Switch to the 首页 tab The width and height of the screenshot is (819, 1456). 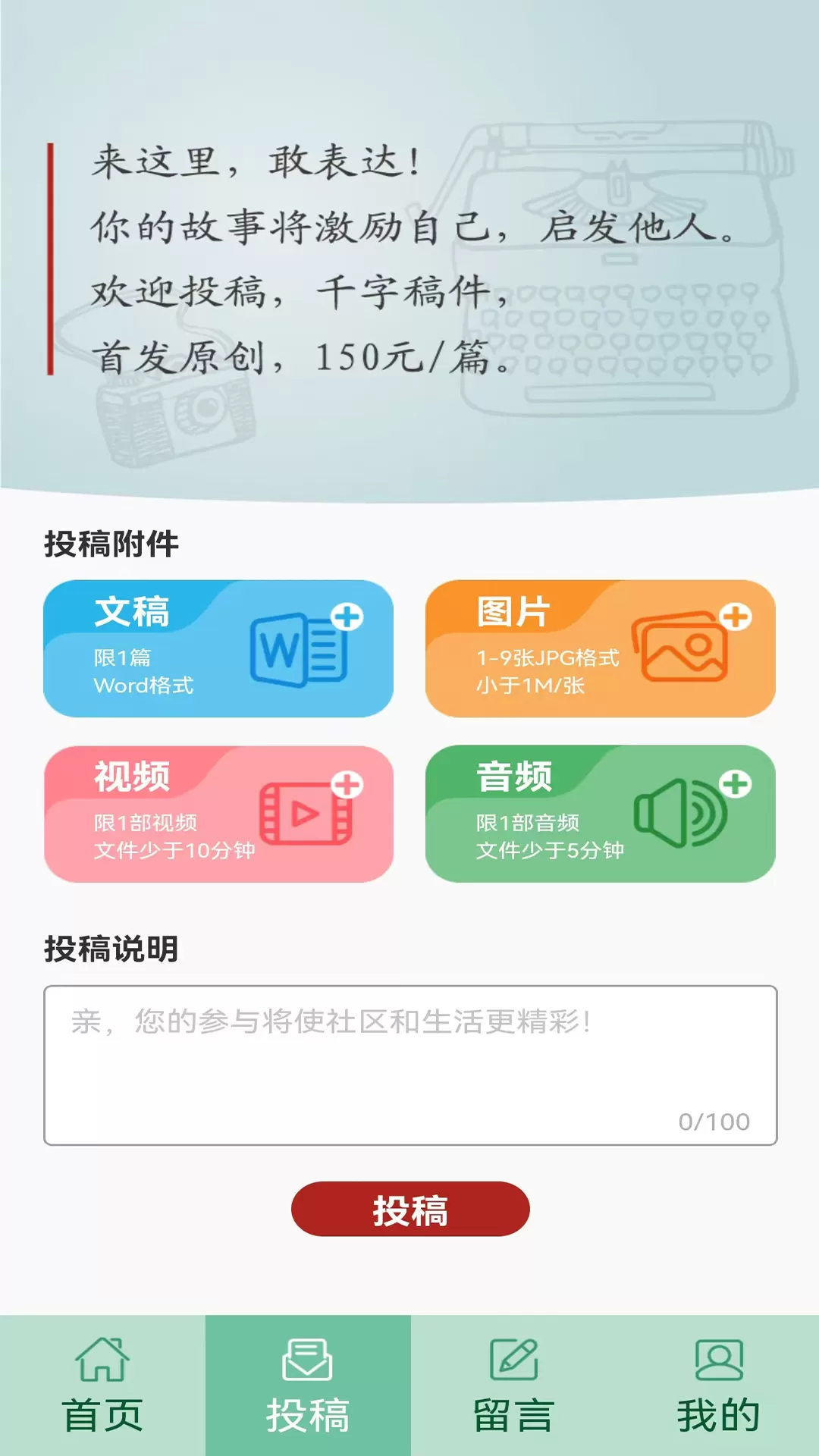tap(102, 1385)
